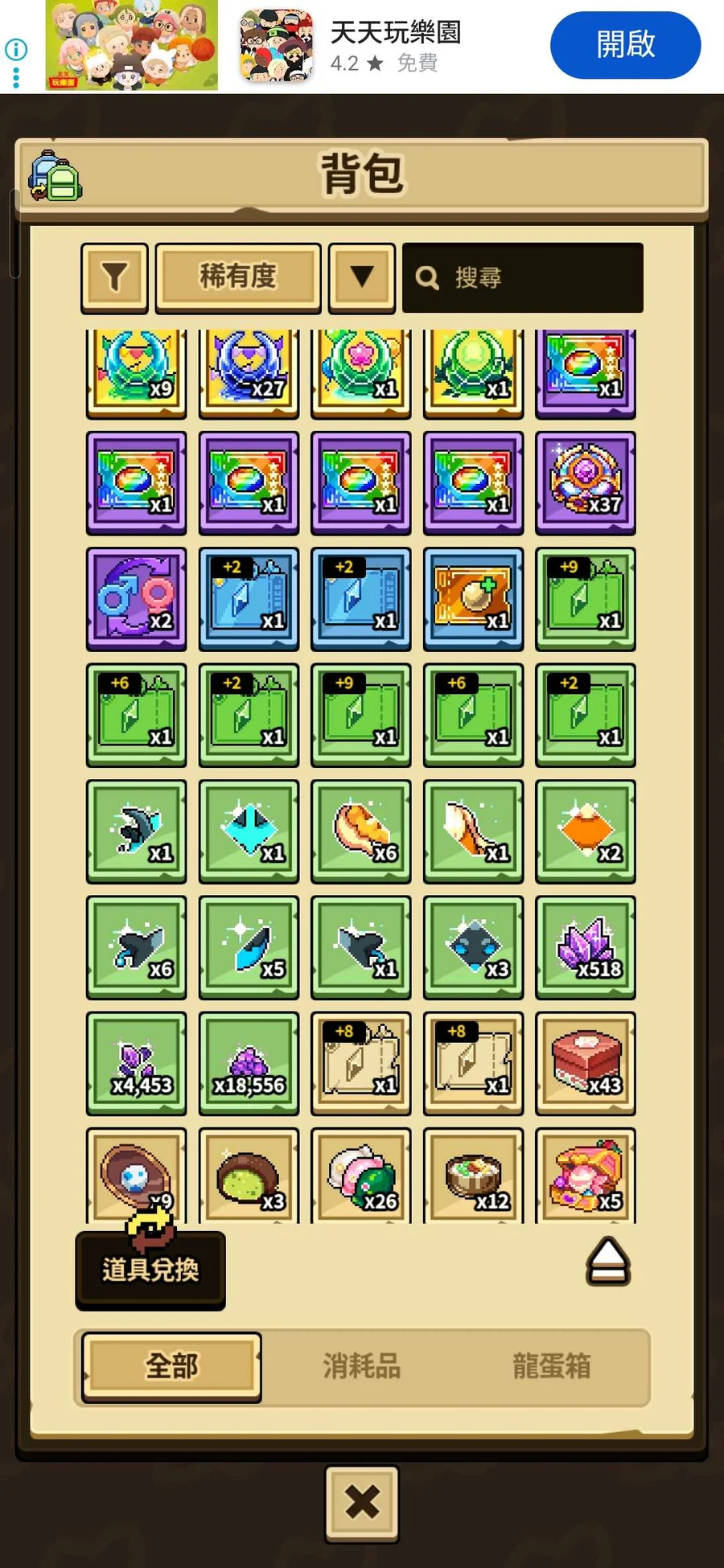The image size is (724, 1568).
Task: Jump back to top of inventory
Action: pos(607,1261)
